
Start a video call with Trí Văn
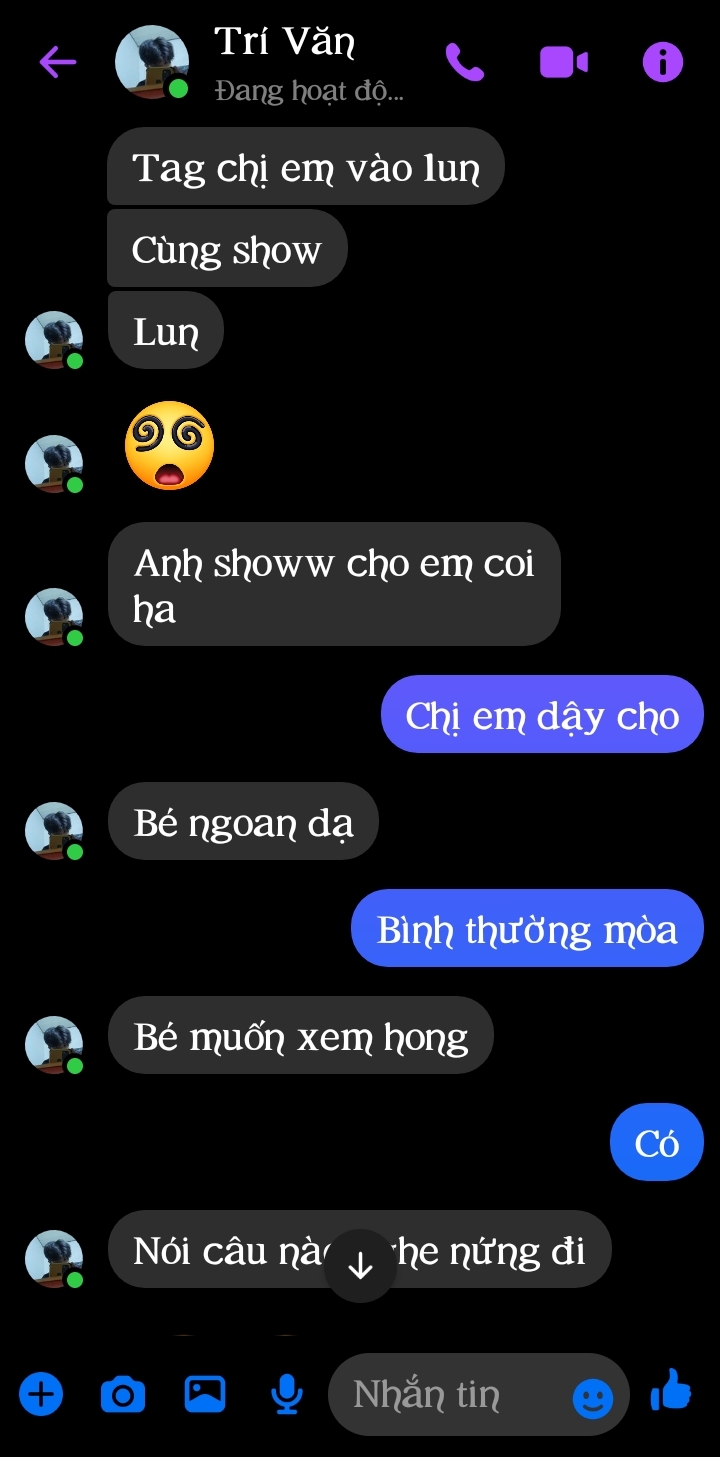pos(563,62)
